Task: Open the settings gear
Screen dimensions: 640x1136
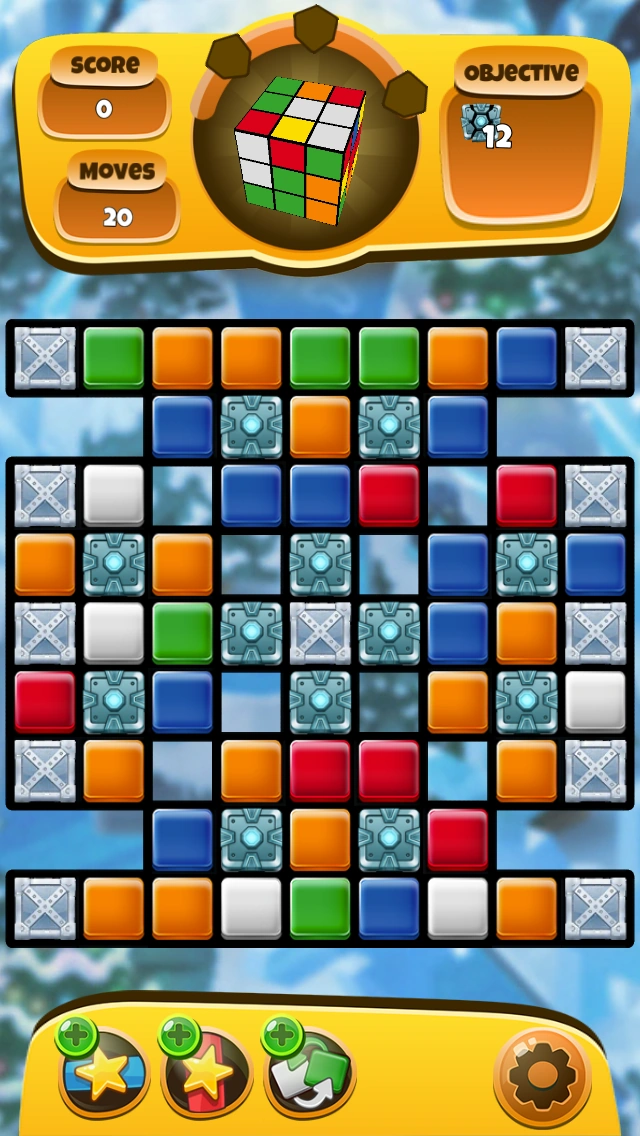Action: tap(541, 1074)
